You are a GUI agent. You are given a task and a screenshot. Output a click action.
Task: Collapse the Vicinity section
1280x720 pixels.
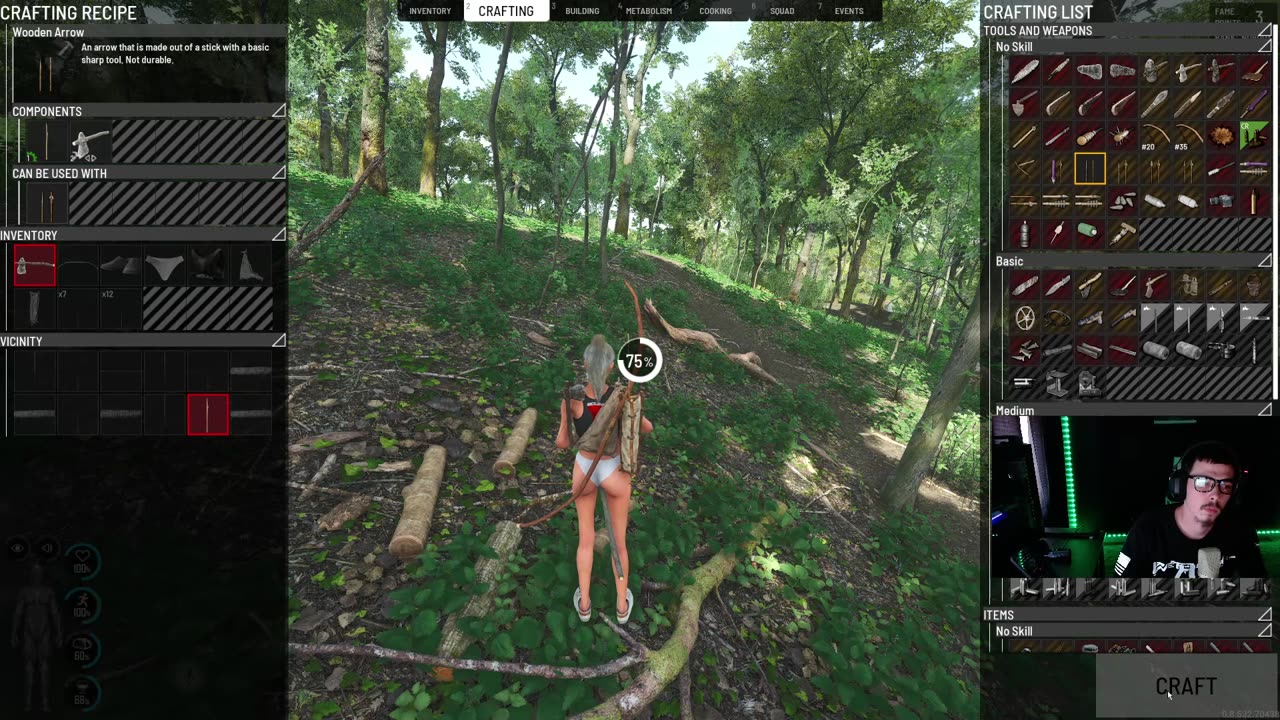(278, 341)
